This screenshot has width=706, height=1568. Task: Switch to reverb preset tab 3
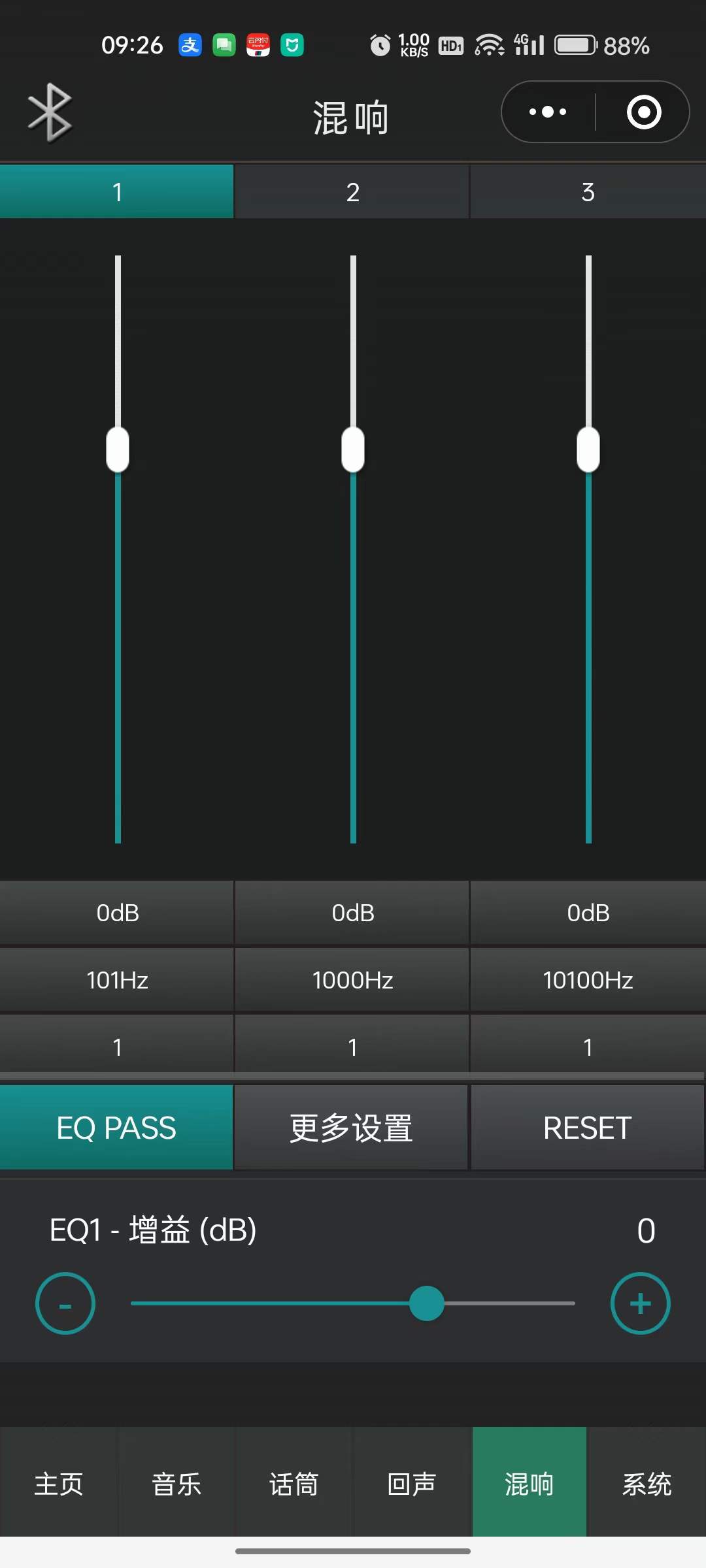pyautogui.click(x=588, y=191)
